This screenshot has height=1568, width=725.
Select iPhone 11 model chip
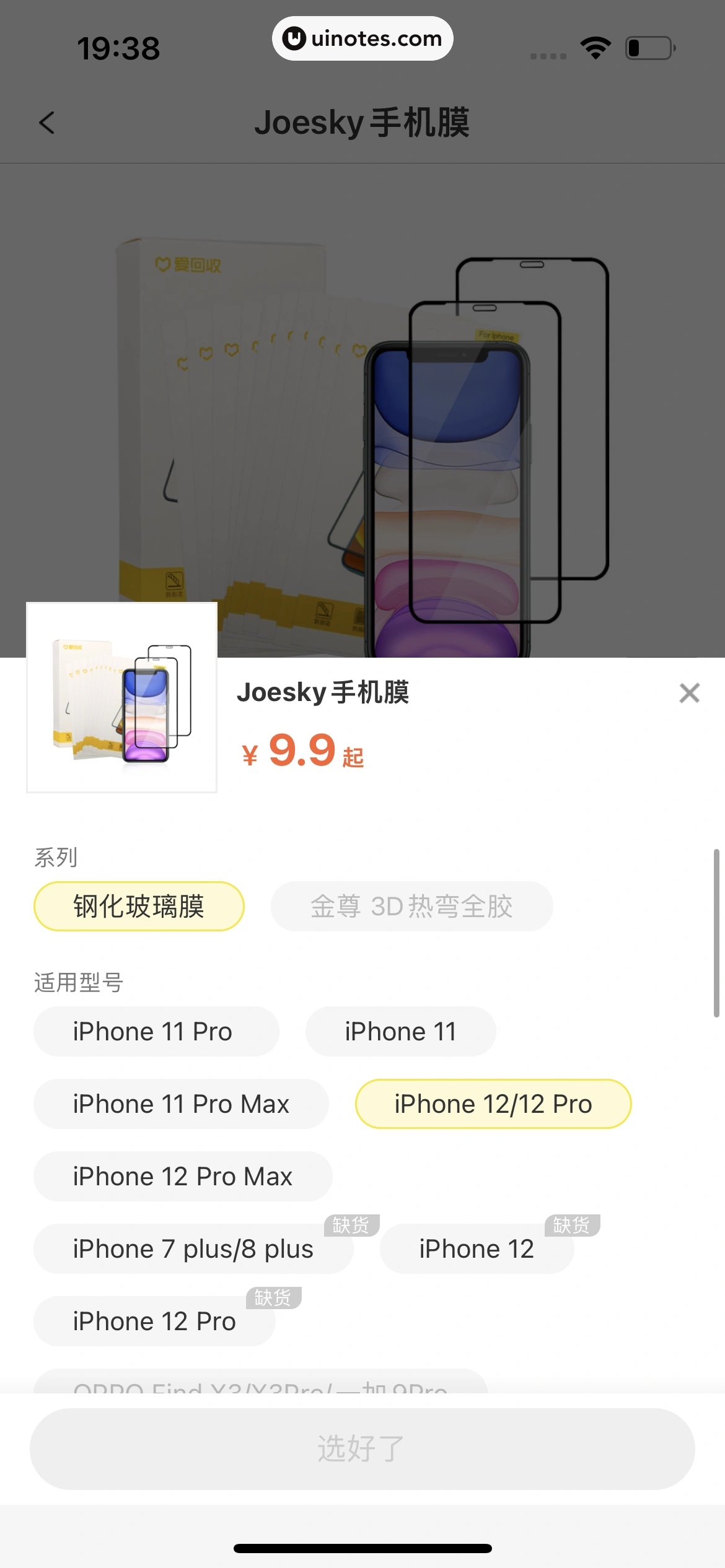pos(400,1030)
